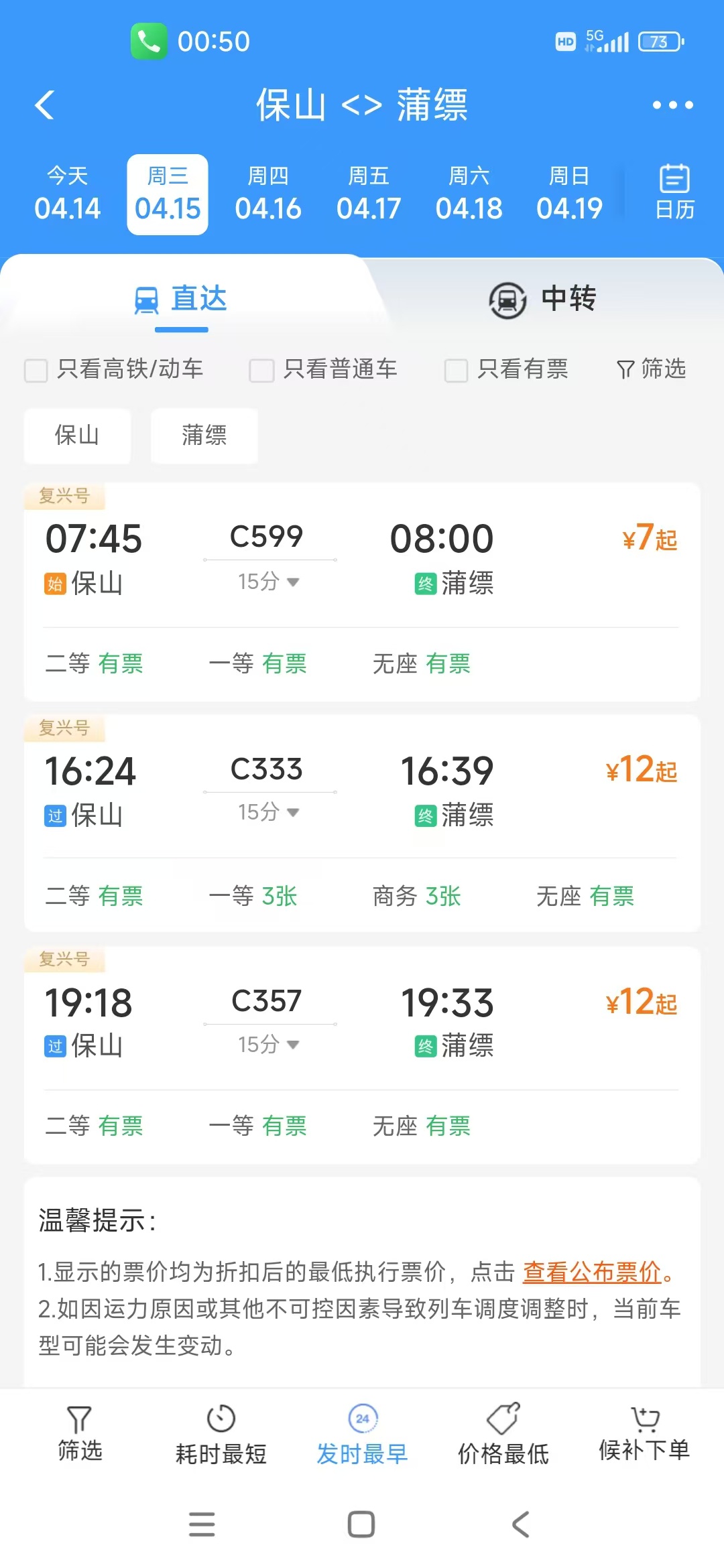Open the 查看公布票价 link
Image resolution: width=724 pixels, height=1568 pixels.
(x=592, y=1272)
